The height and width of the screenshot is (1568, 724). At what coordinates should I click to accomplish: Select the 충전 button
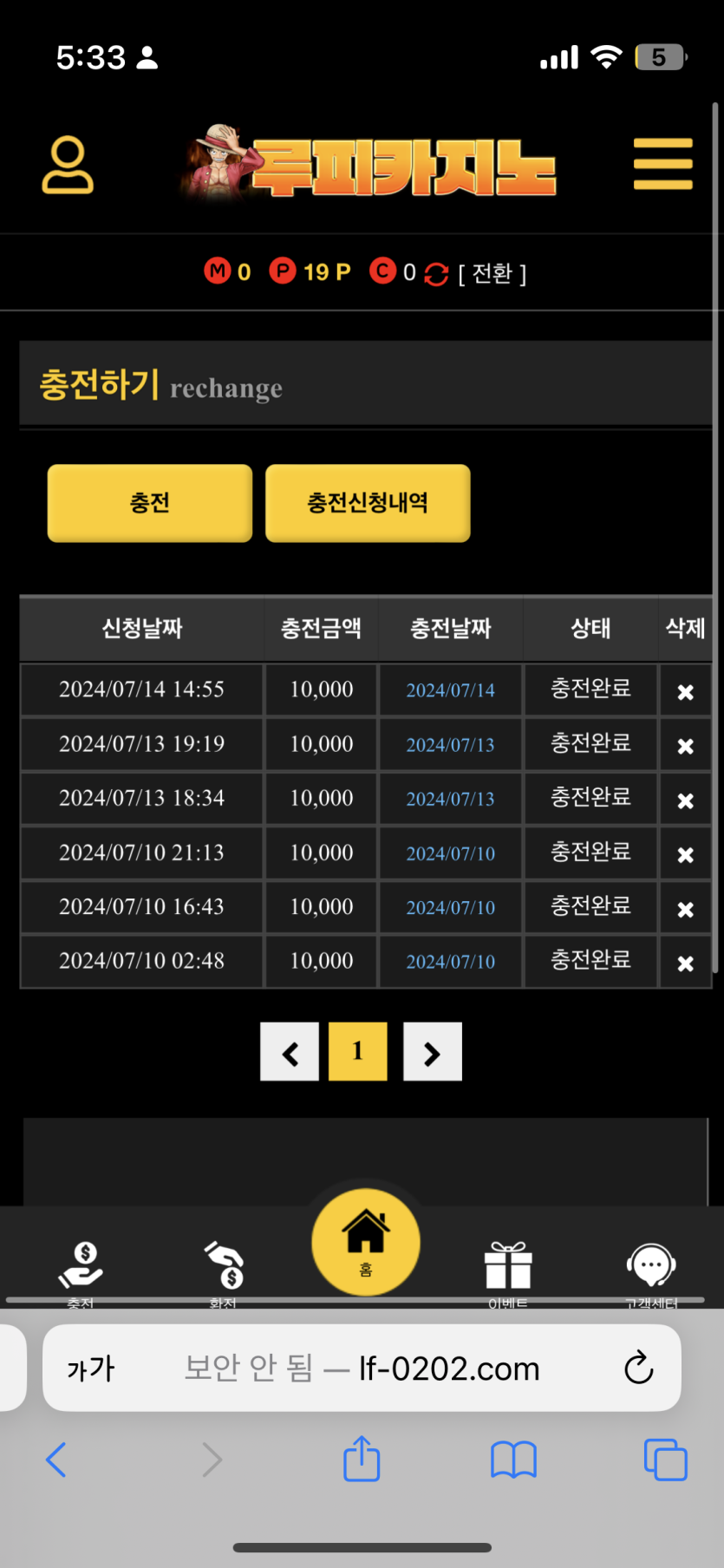tap(150, 503)
